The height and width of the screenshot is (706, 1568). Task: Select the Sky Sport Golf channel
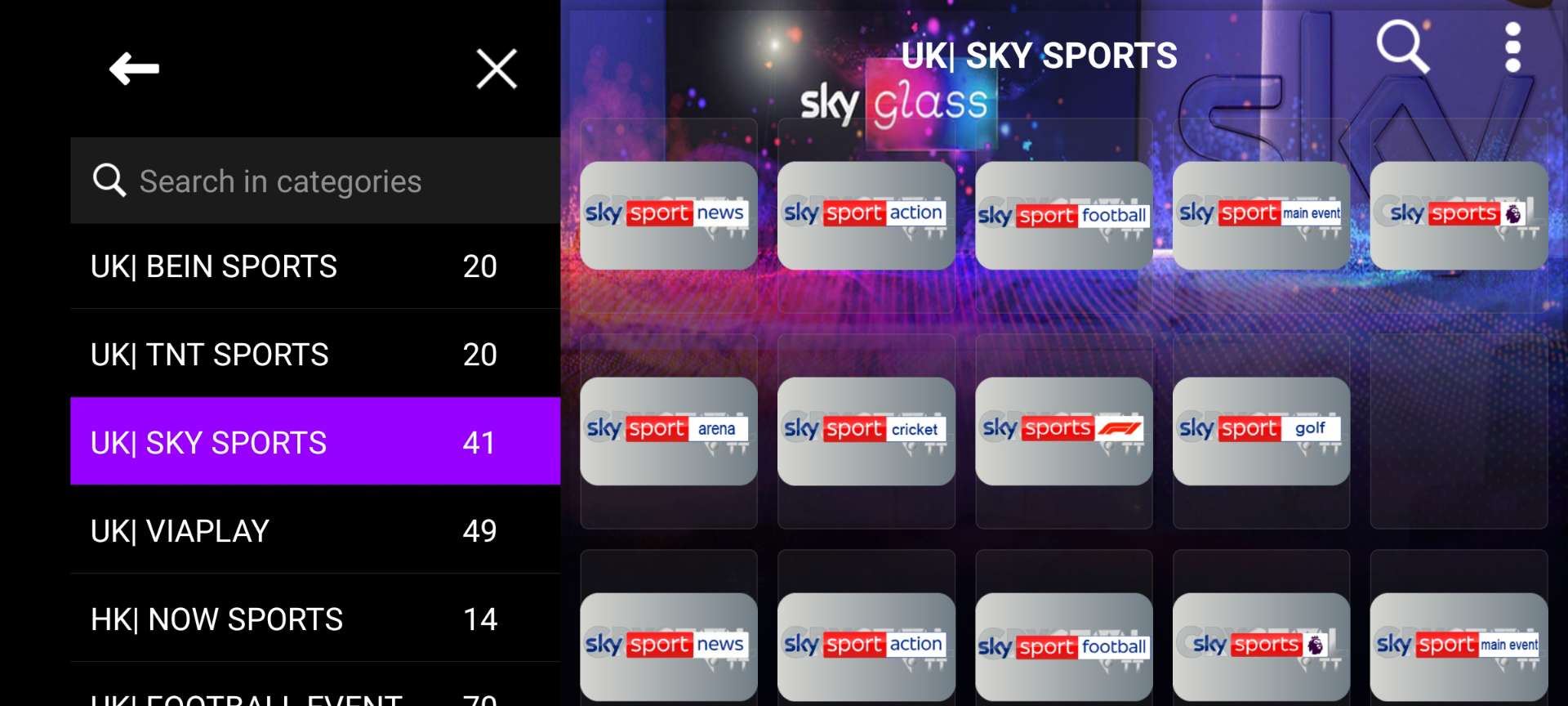tap(1261, 431)
